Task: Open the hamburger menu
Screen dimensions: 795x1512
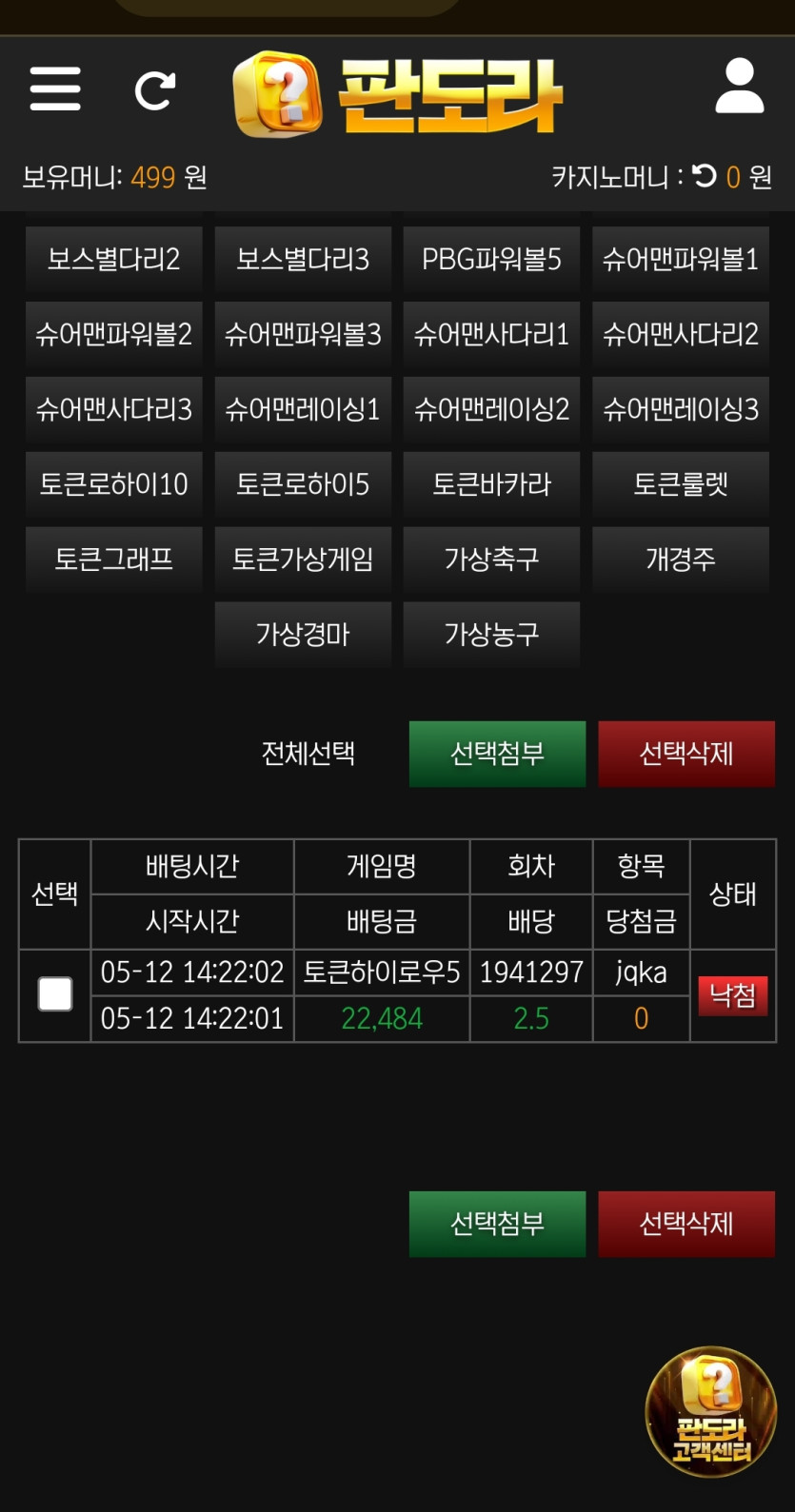Action: [55, 89]
